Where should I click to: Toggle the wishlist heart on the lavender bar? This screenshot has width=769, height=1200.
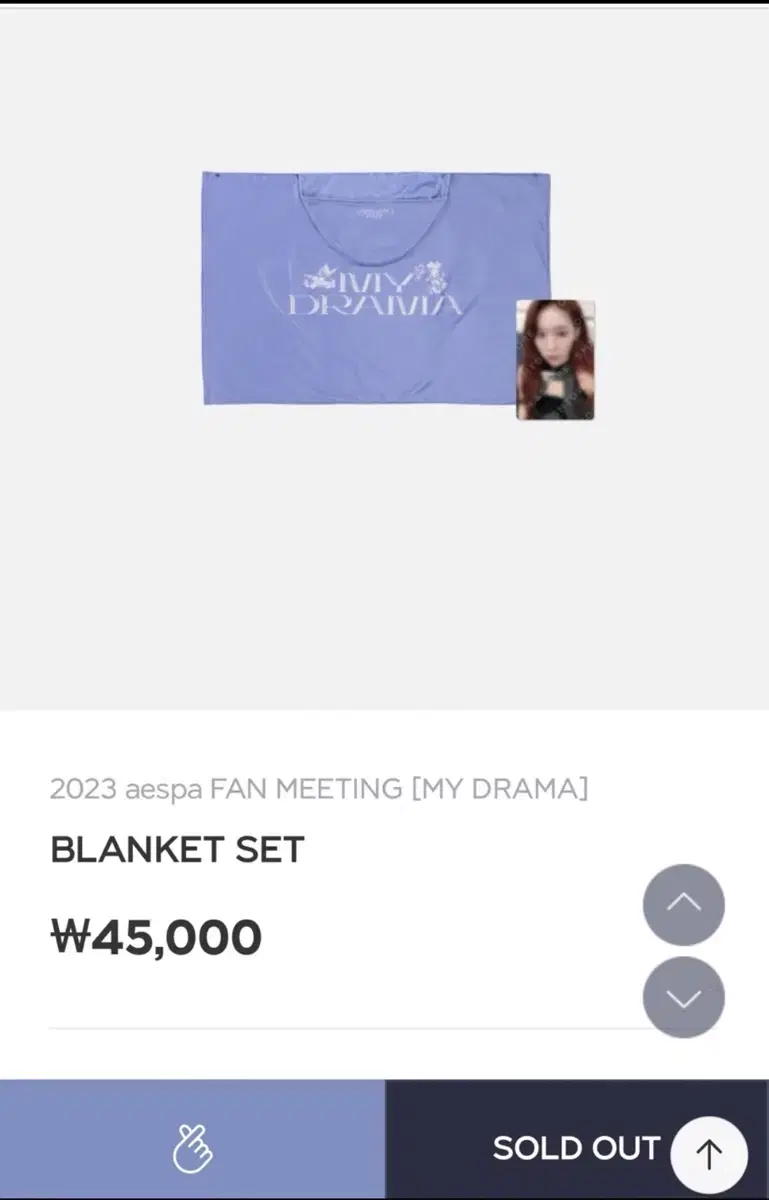[192, 1148]
